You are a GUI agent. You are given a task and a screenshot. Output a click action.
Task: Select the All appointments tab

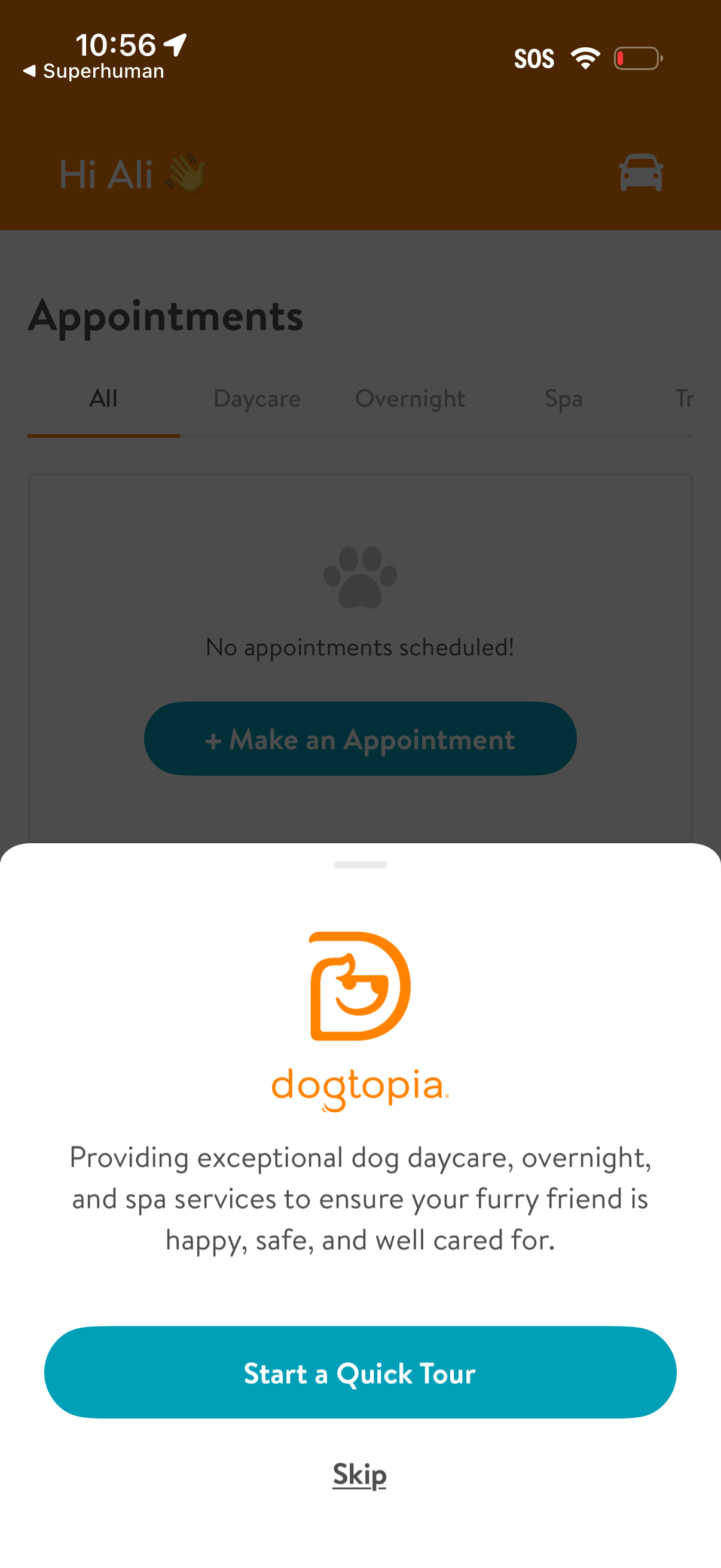[103, 399]
